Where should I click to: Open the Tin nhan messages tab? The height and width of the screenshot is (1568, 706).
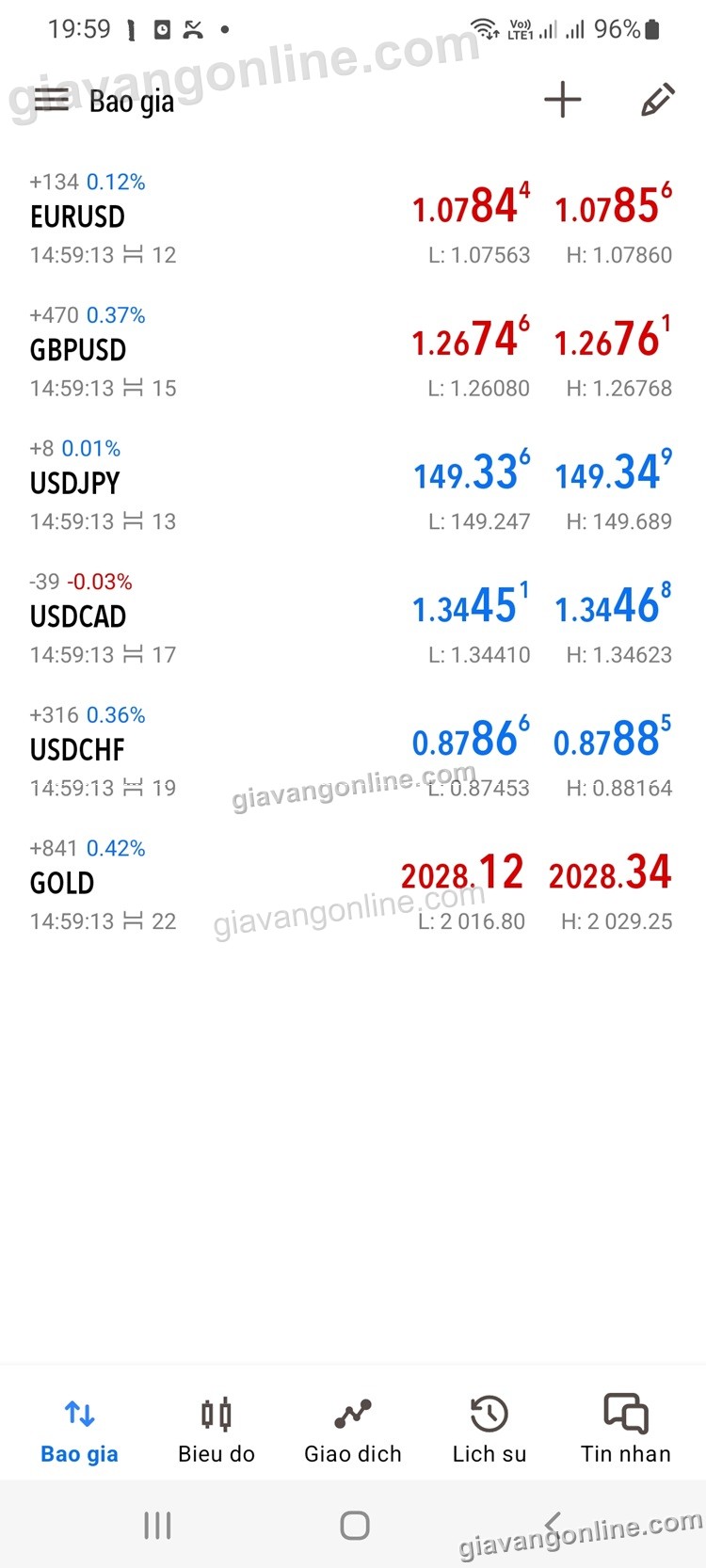[x=626, y=1431]
